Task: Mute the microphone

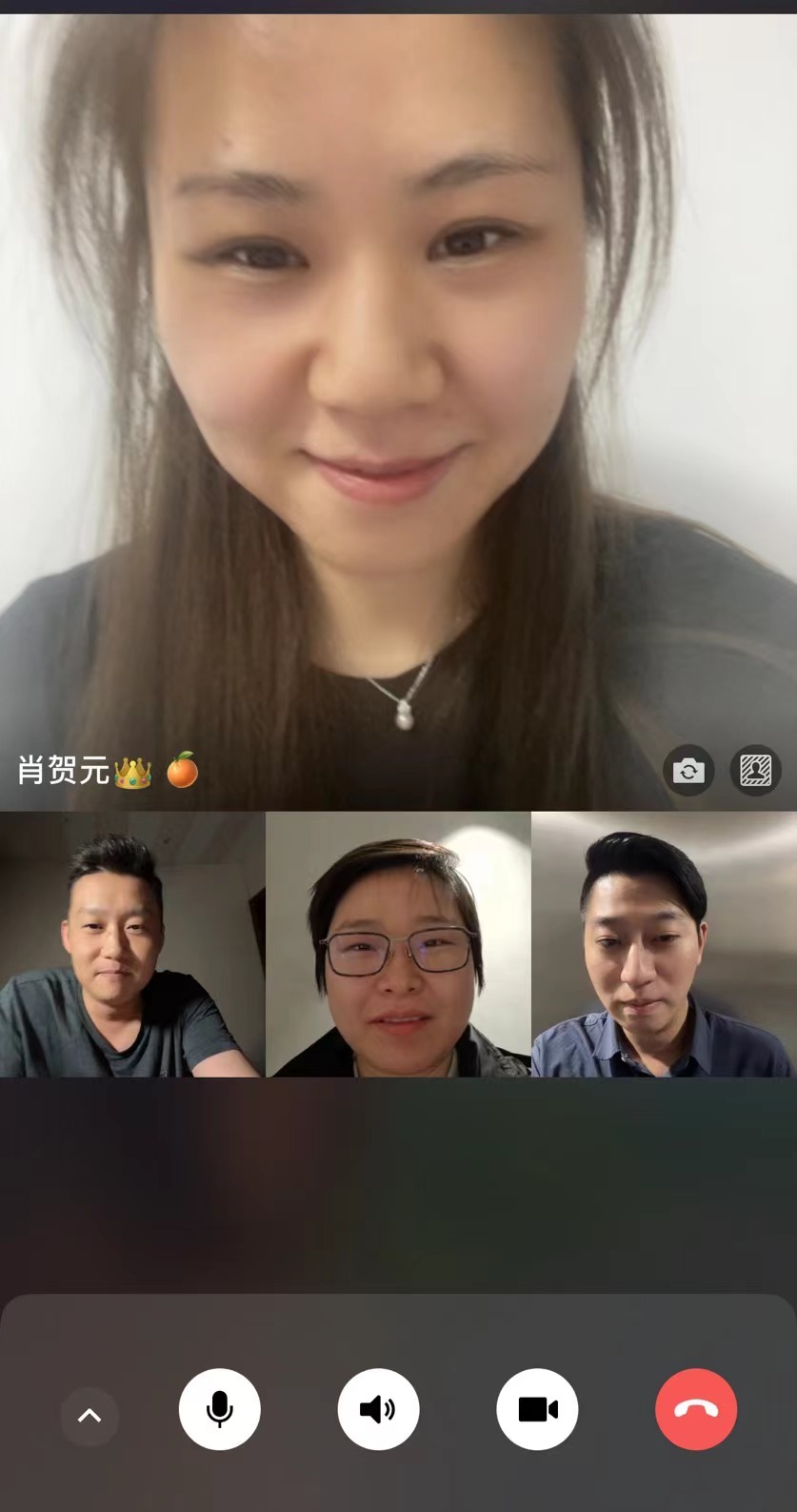Action: coord(220,1409)
